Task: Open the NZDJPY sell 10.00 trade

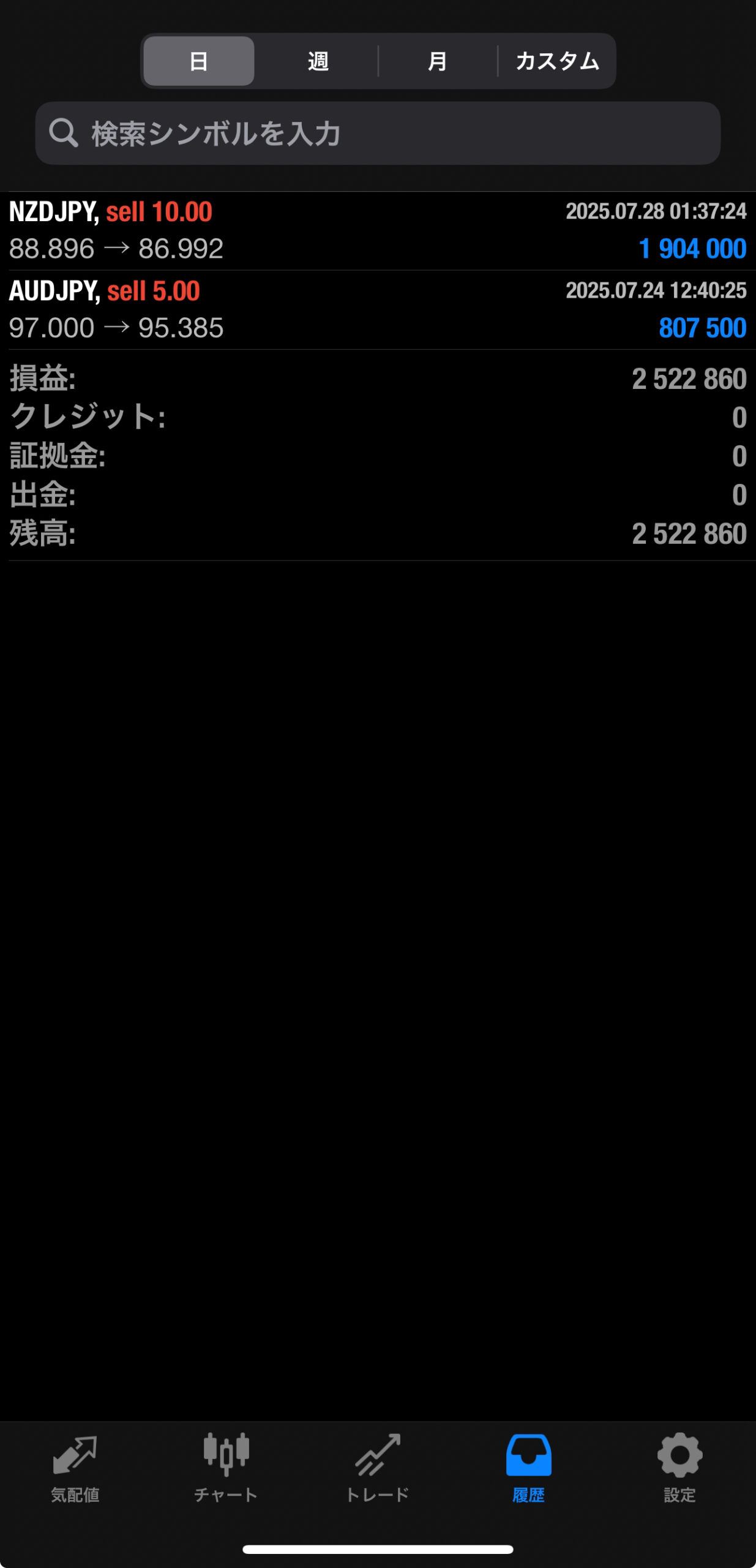Action: coord(377,231)
